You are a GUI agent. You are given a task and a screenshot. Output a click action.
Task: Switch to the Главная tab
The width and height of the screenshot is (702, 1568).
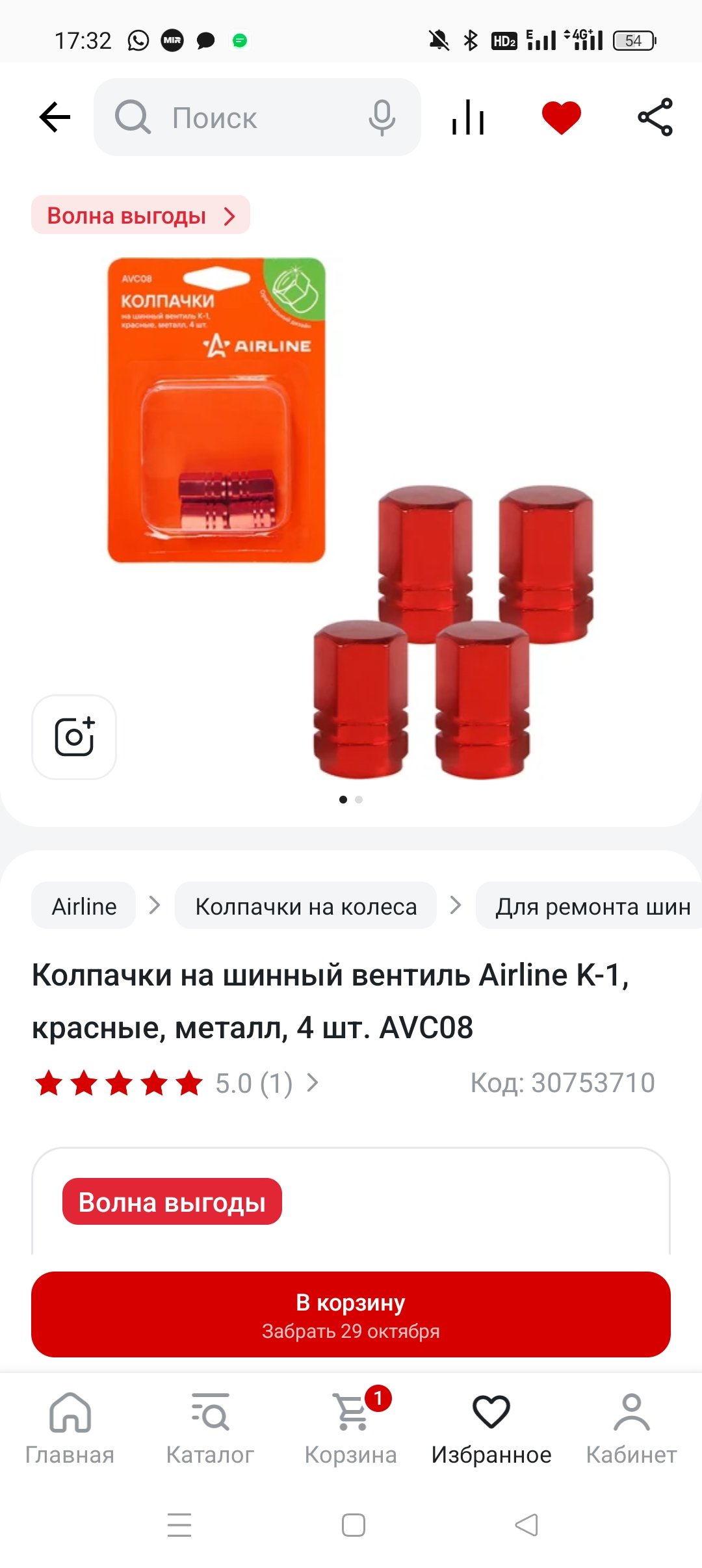(70, 1428)
